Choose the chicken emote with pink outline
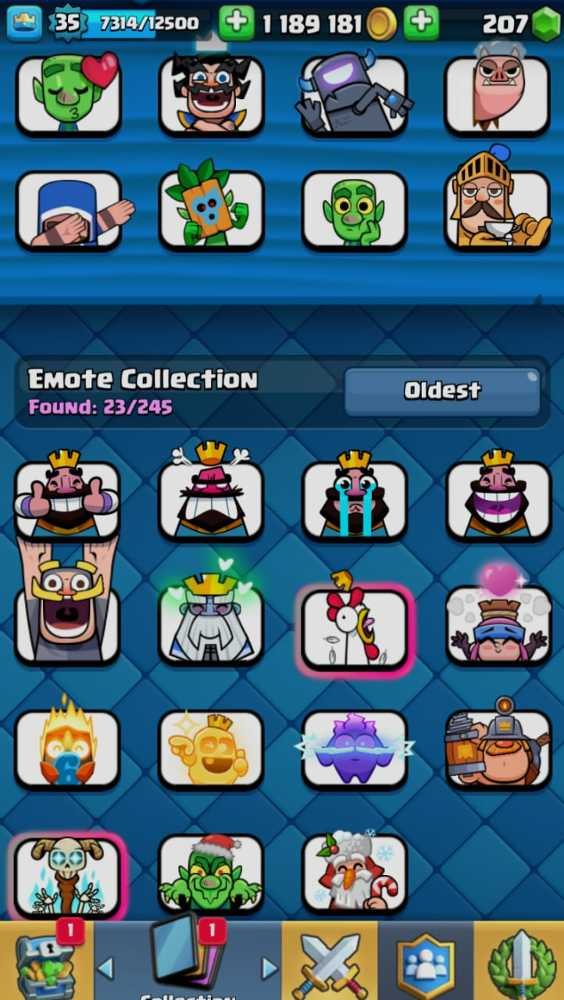This screenshot has height=1000, width=564. (355, 626)
